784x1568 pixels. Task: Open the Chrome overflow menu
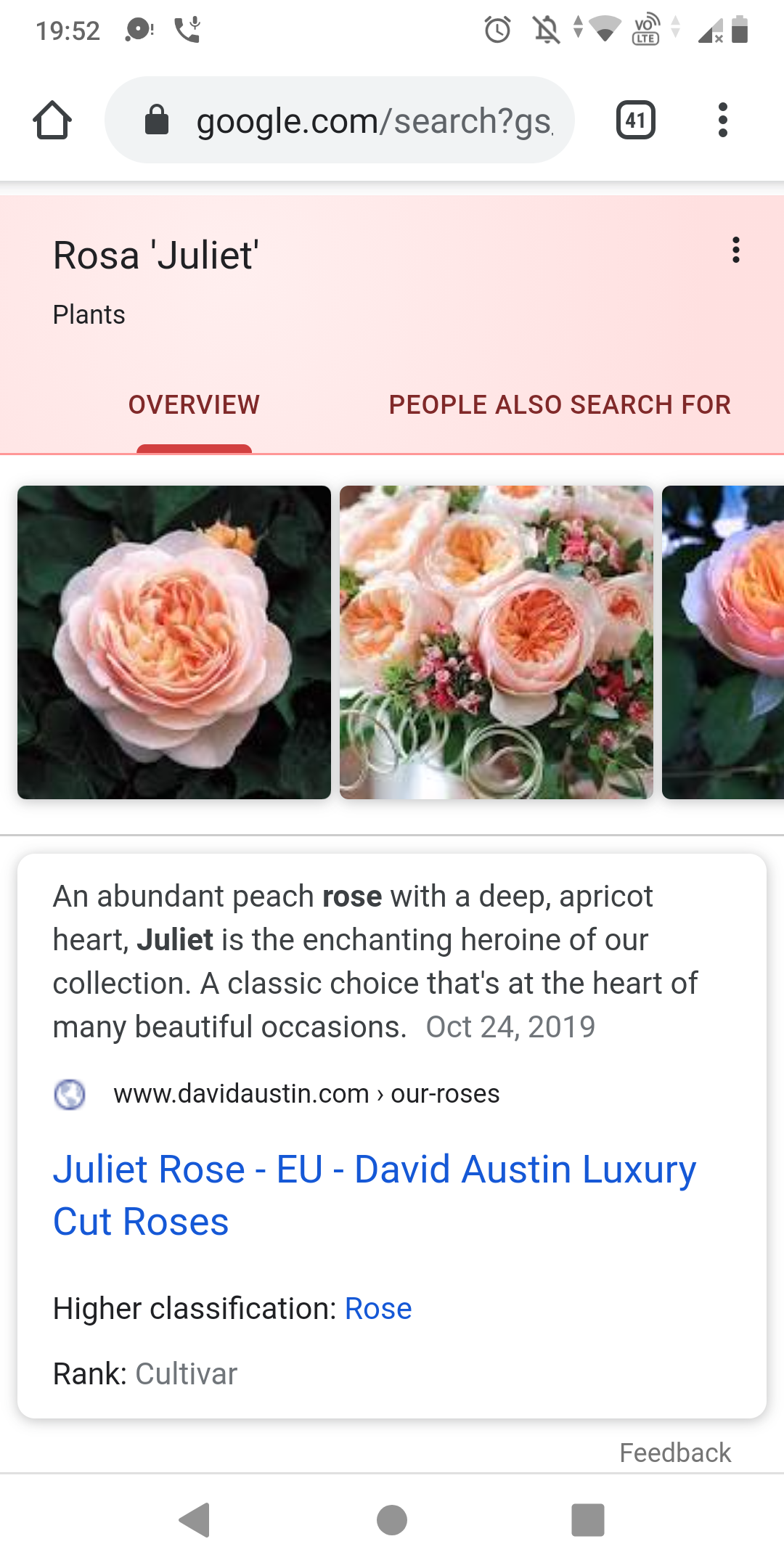pos(722,120)
